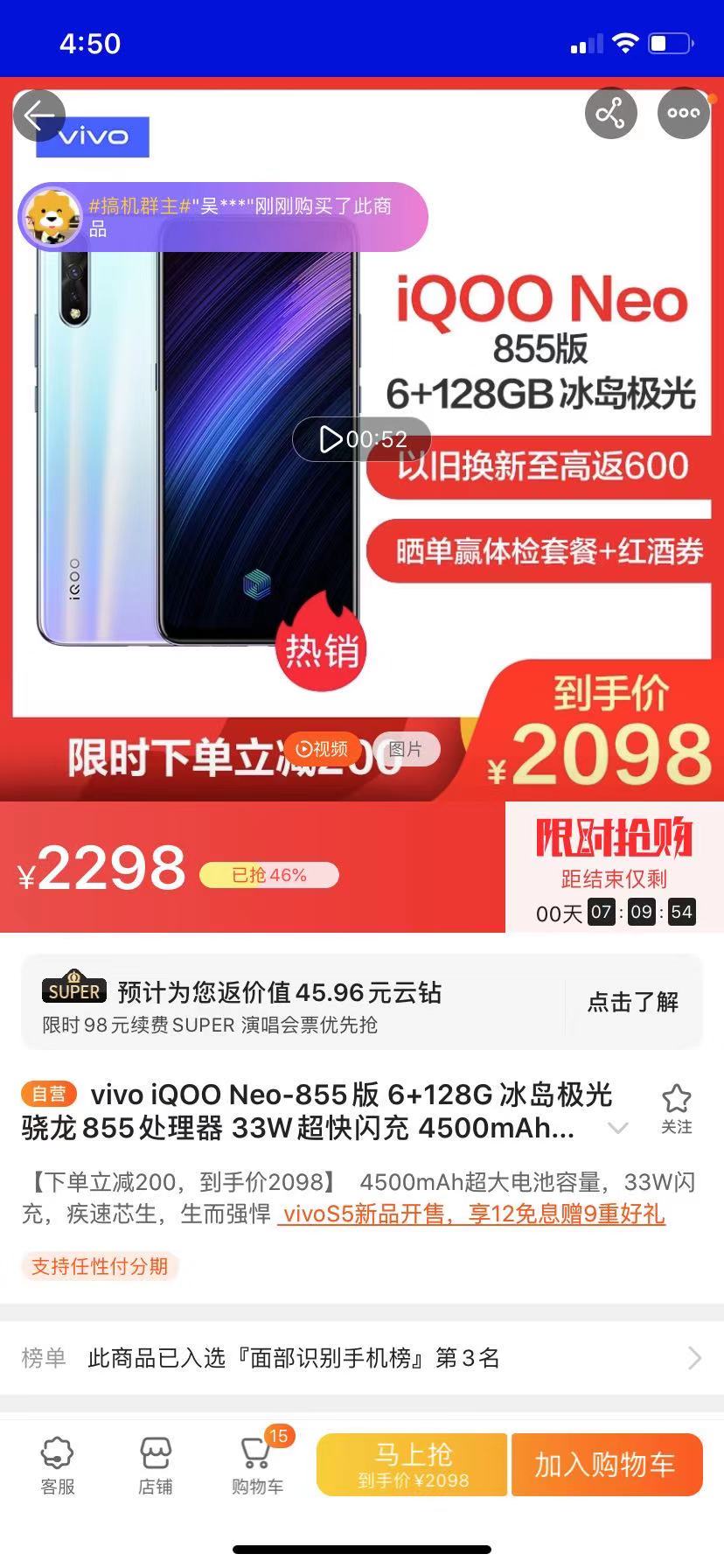Image resolution: width=724 pixels, height=1568 pixels.
Task: Expand the full product title description
Action: 617,1129
